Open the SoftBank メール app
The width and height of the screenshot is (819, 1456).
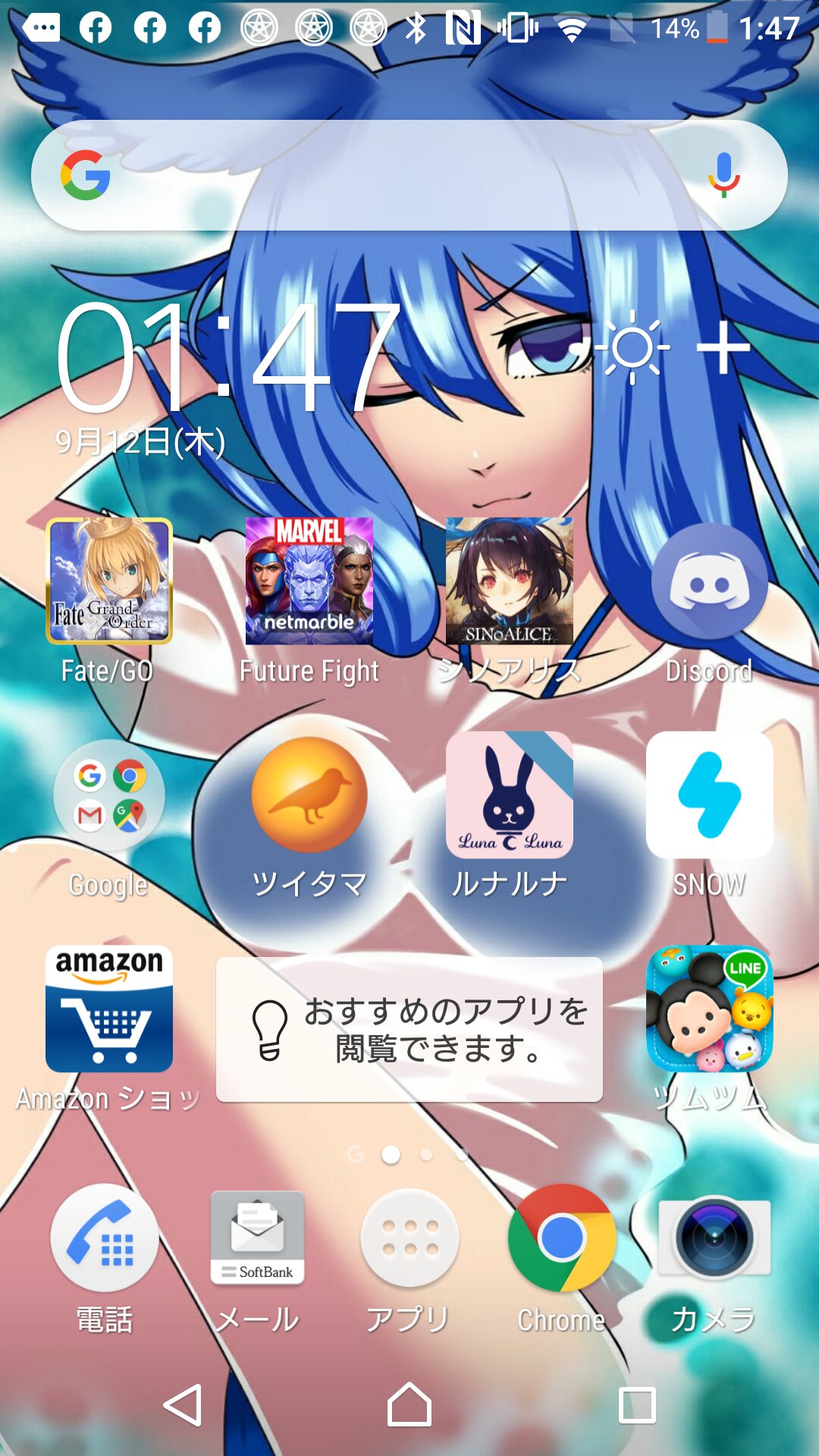point(258,1238)
